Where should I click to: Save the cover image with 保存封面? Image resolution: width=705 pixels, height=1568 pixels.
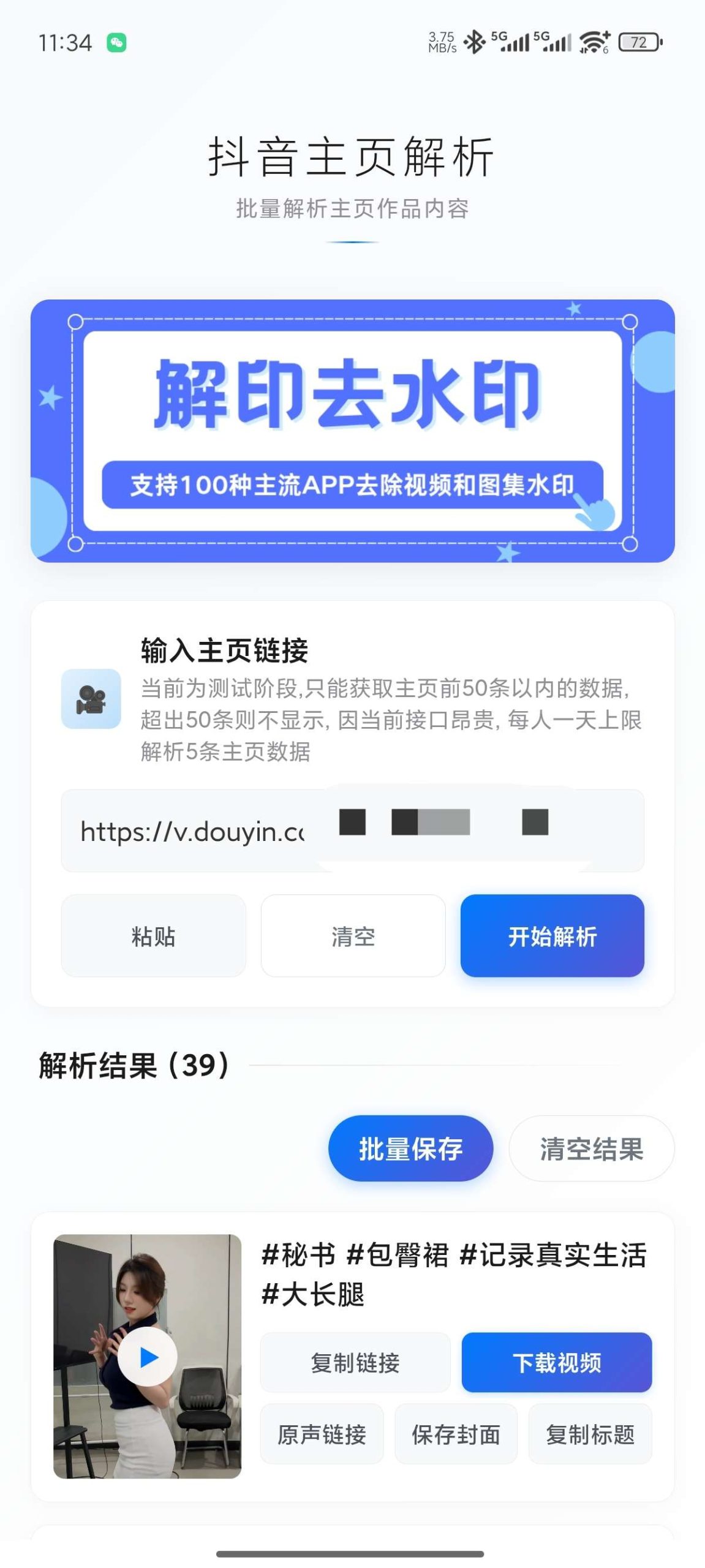point(456,1434)
